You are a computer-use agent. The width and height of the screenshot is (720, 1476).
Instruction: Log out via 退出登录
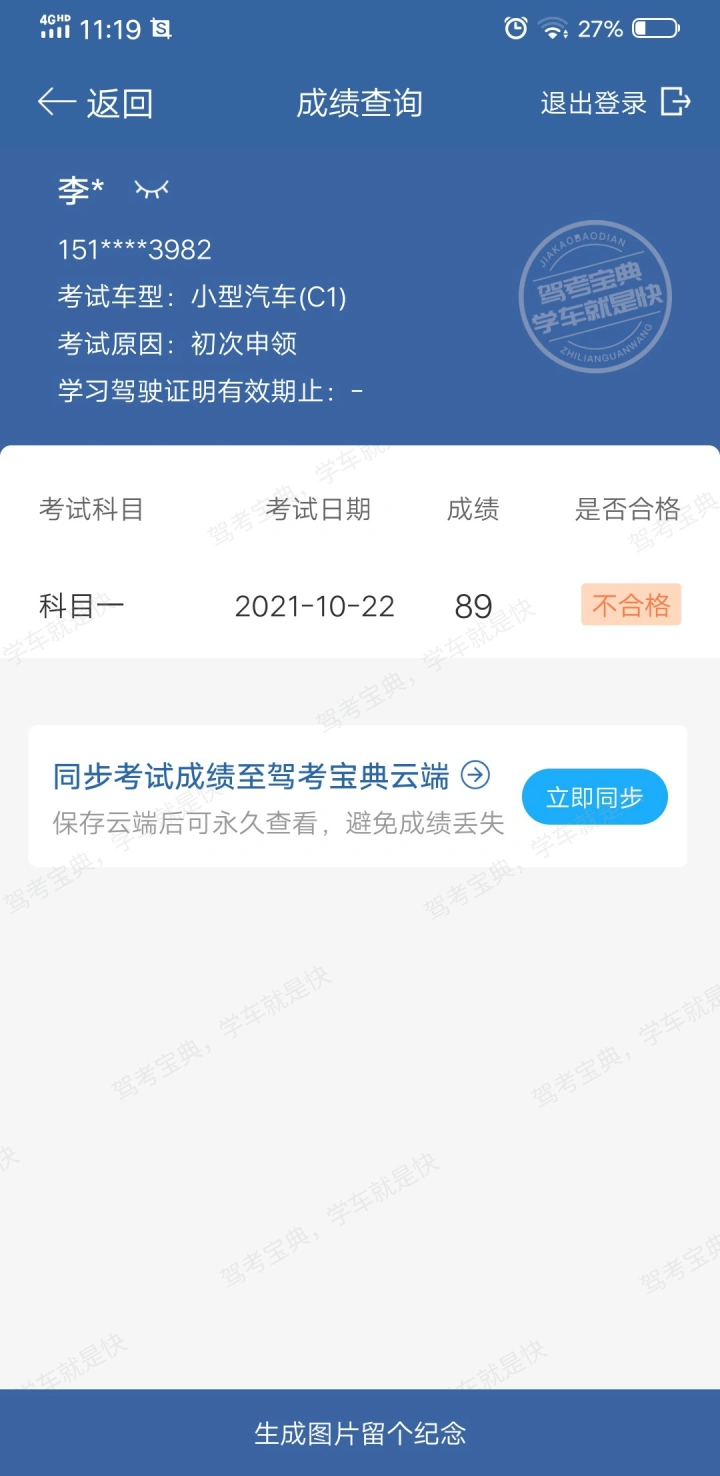tap(615, 102)
